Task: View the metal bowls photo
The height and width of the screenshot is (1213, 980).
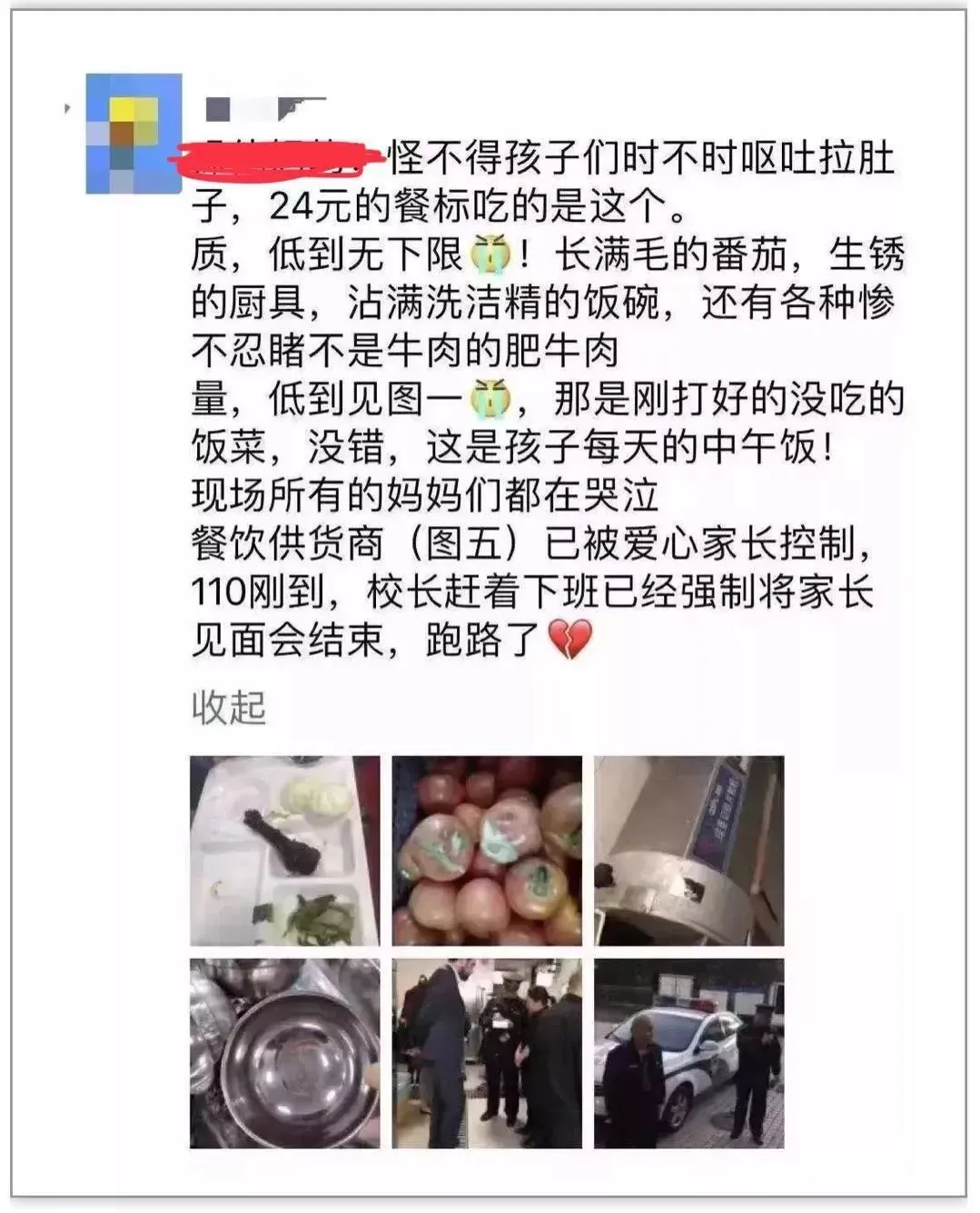Action: click(x=284, y=1052)
